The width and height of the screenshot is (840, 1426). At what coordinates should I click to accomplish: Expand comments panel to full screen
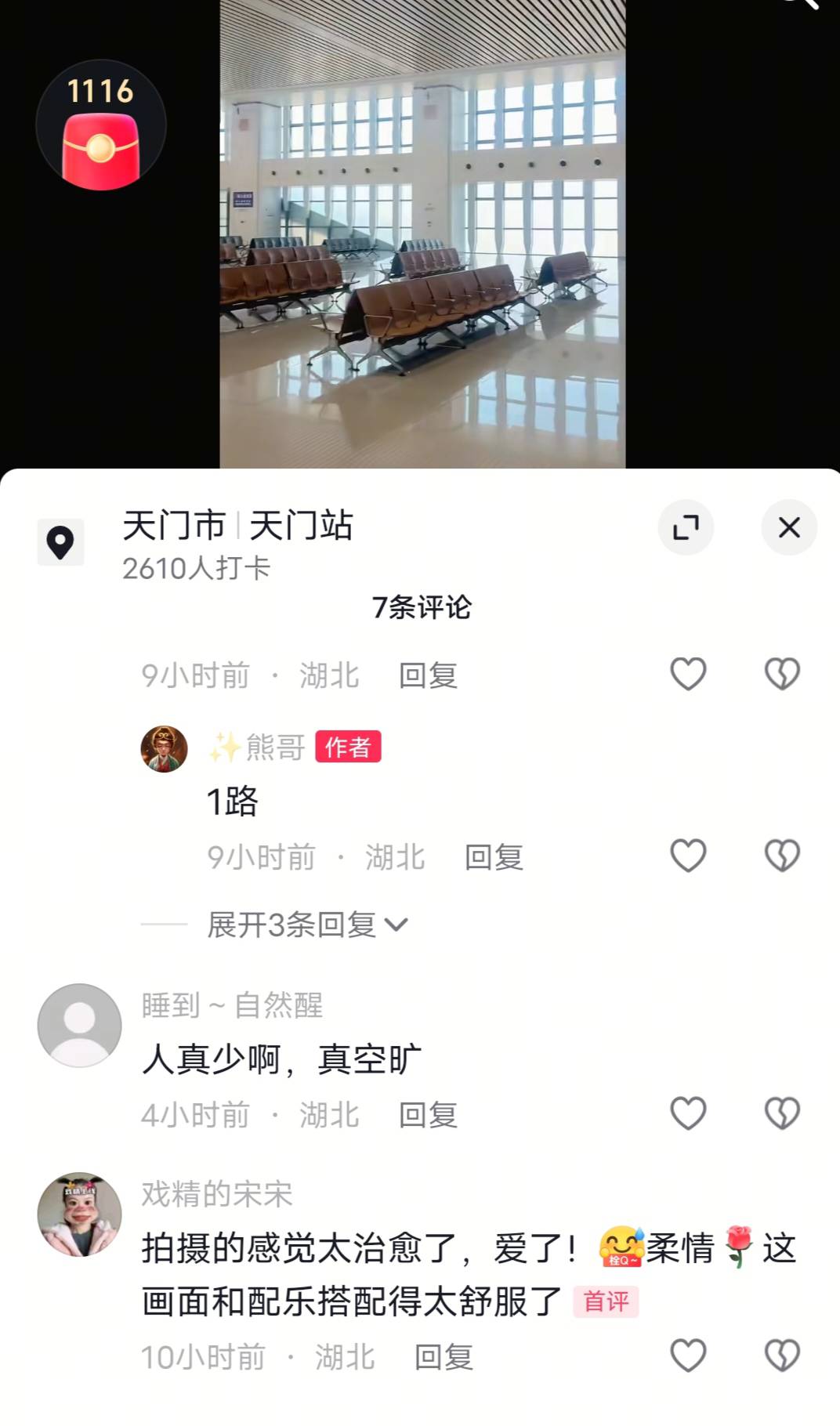pyautogui.click(x=686, y=527)
